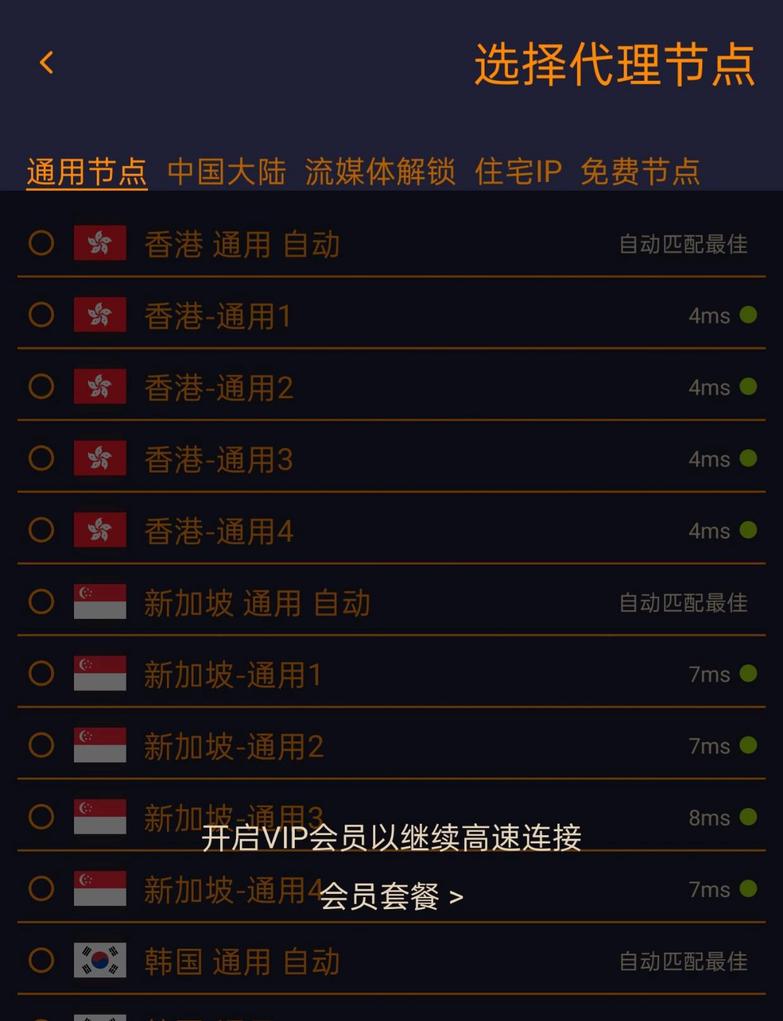Click the green latency dot on the 新加坡-通用4 row
783x1021 pixels.
point(748,889)
